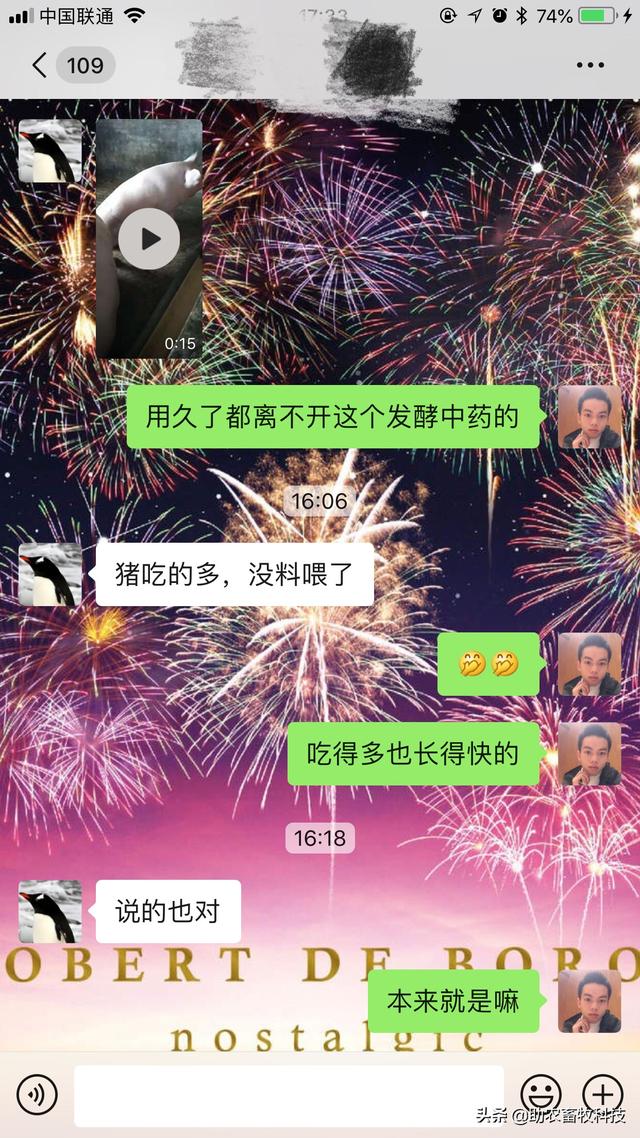Viewport: 640px width, 1138px height.
Task: Open the chat overflow menu
Action: (590, 66)
